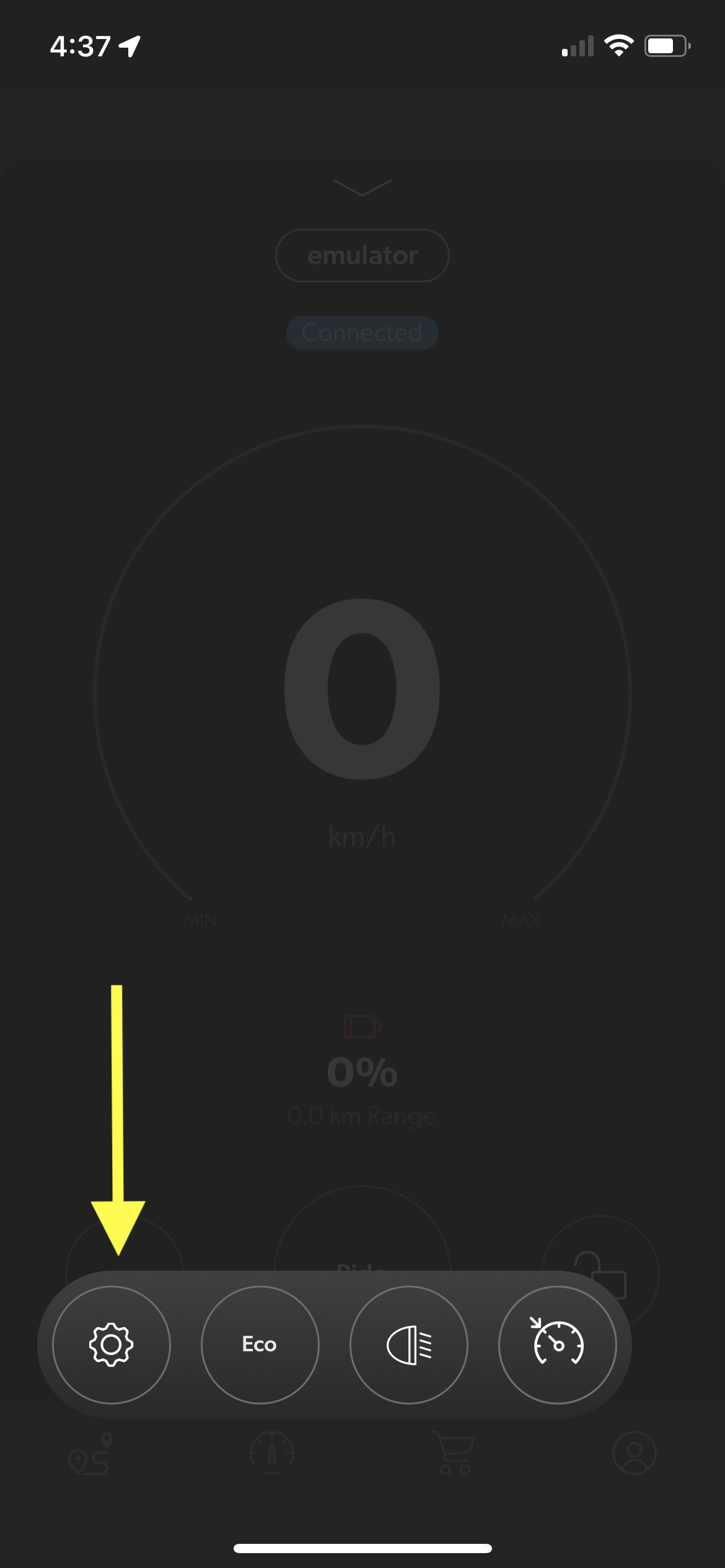Select the Eco riding mode button
The height and width of the screenshot is (1568, 725).
point(260,1344)
